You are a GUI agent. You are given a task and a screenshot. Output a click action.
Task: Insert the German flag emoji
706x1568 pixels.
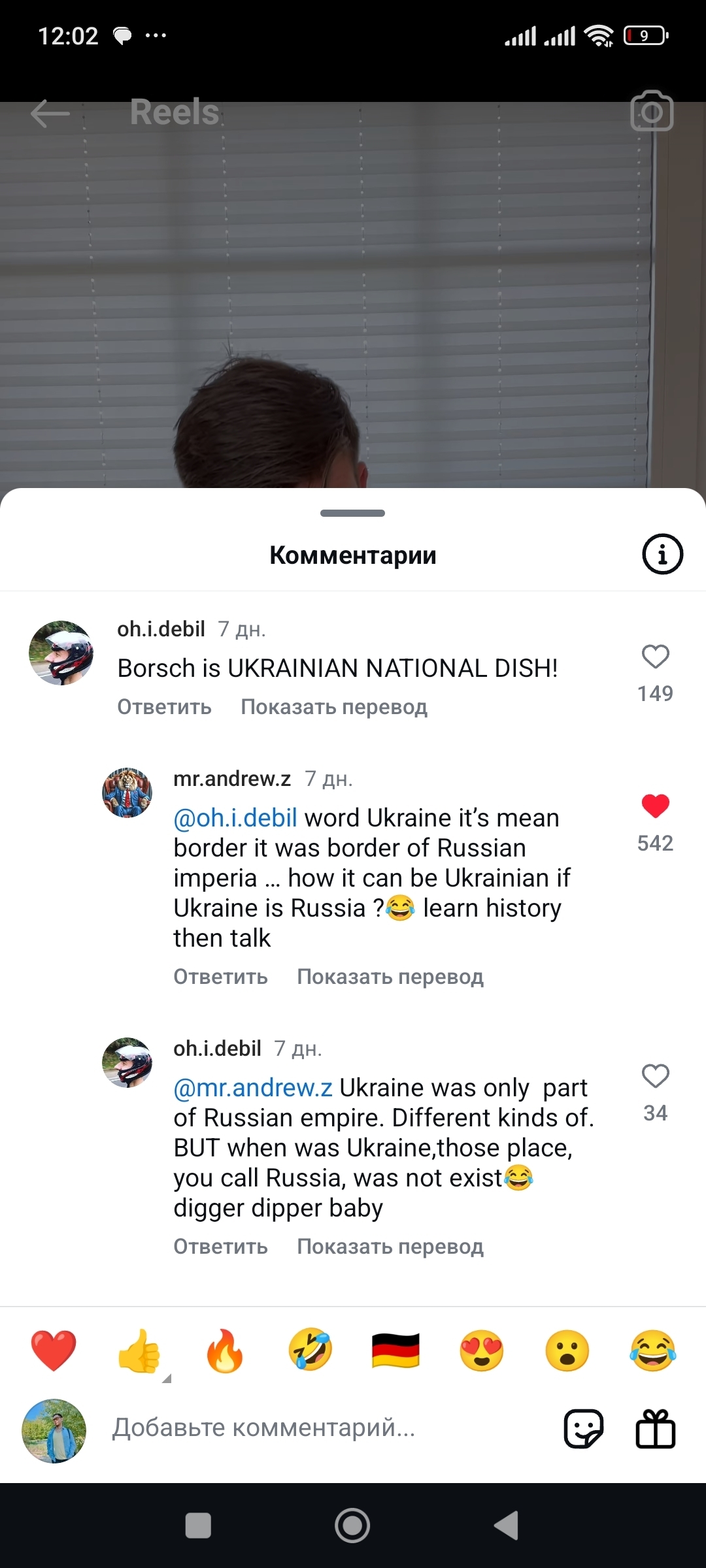[x=395, y=1350]
